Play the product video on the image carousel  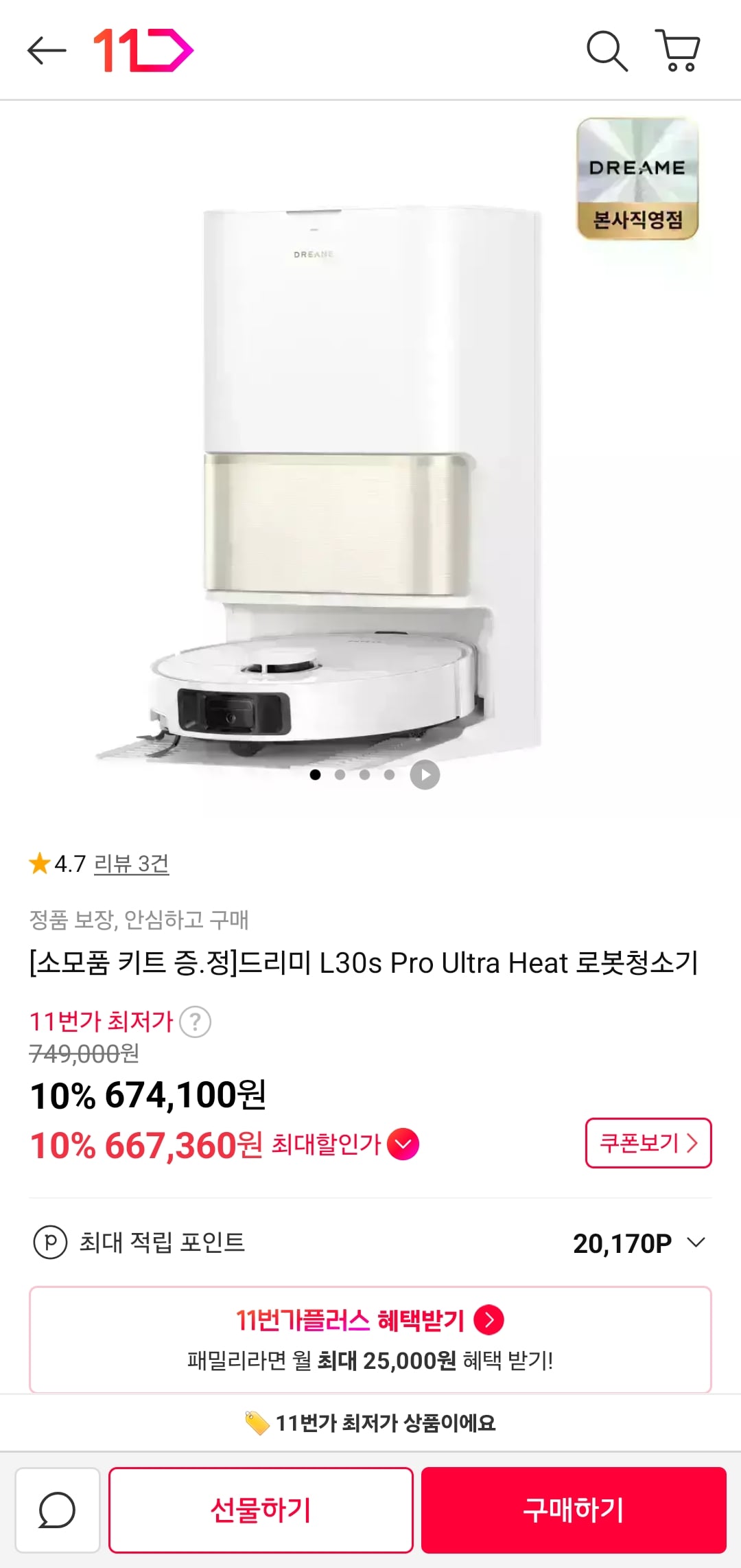424,774
